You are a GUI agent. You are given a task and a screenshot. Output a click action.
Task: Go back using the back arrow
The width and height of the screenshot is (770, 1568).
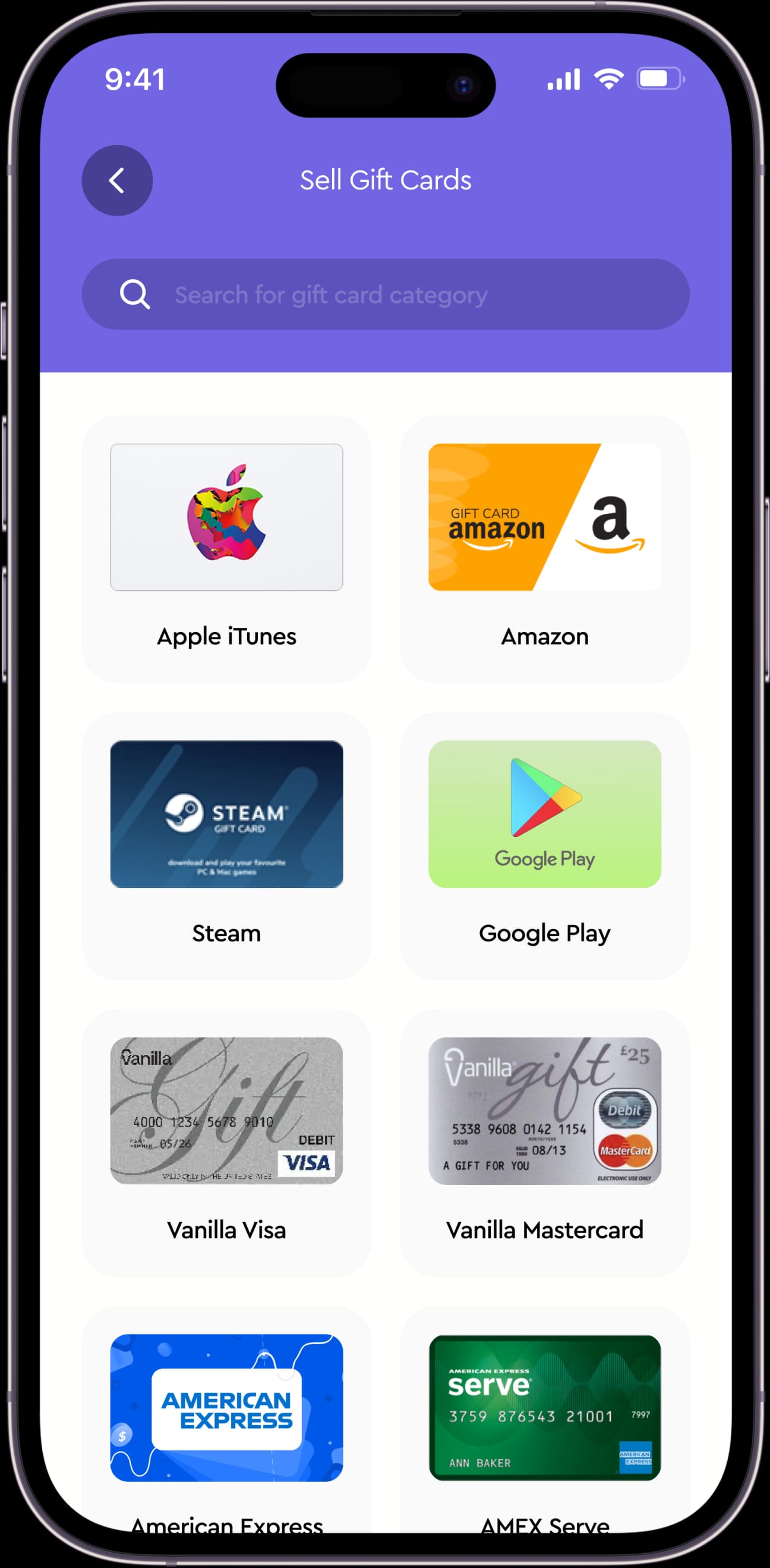[117, 180]
